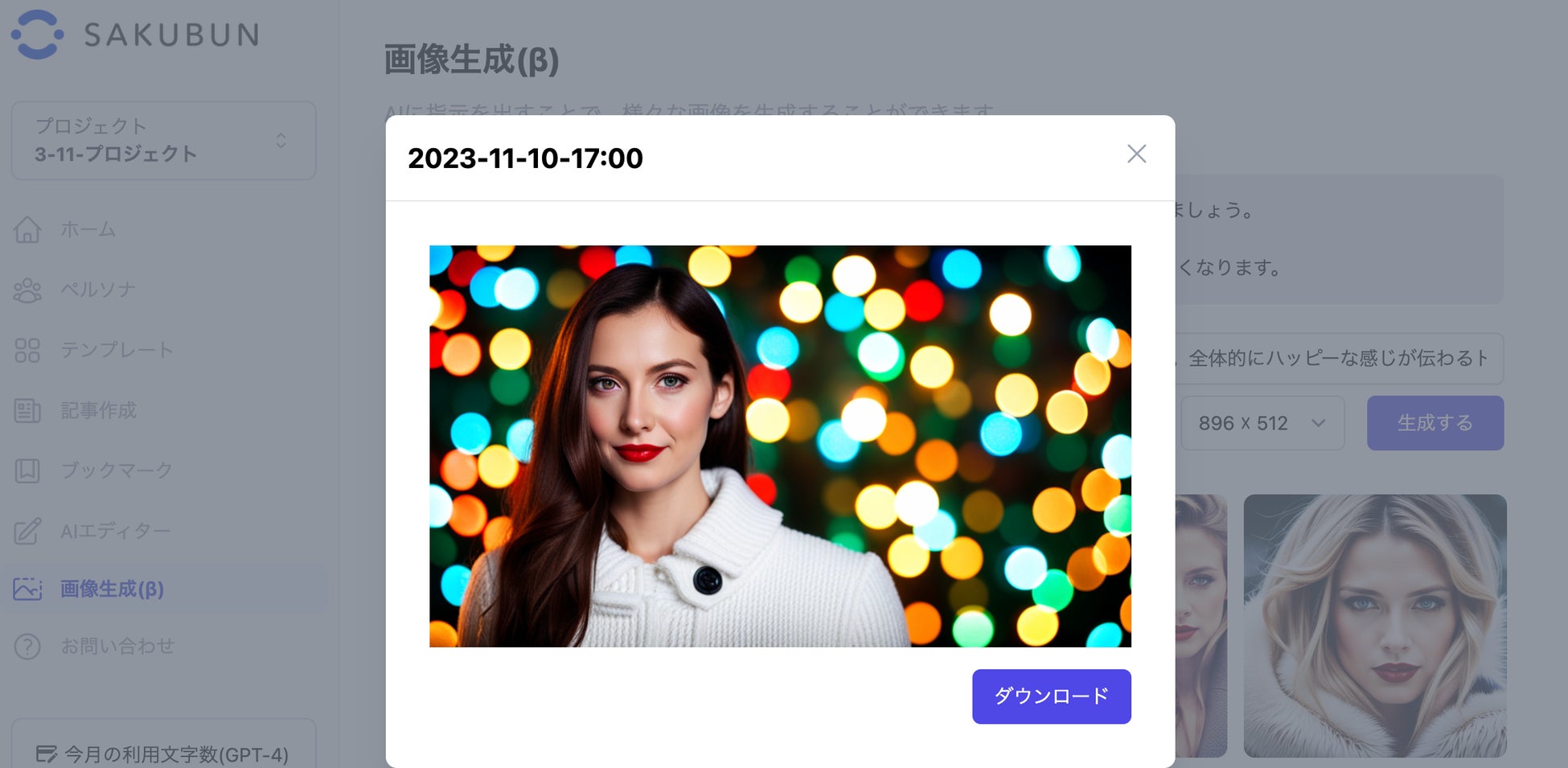
Task: Navigate to 記事作成
Action: tap(98, 410)
